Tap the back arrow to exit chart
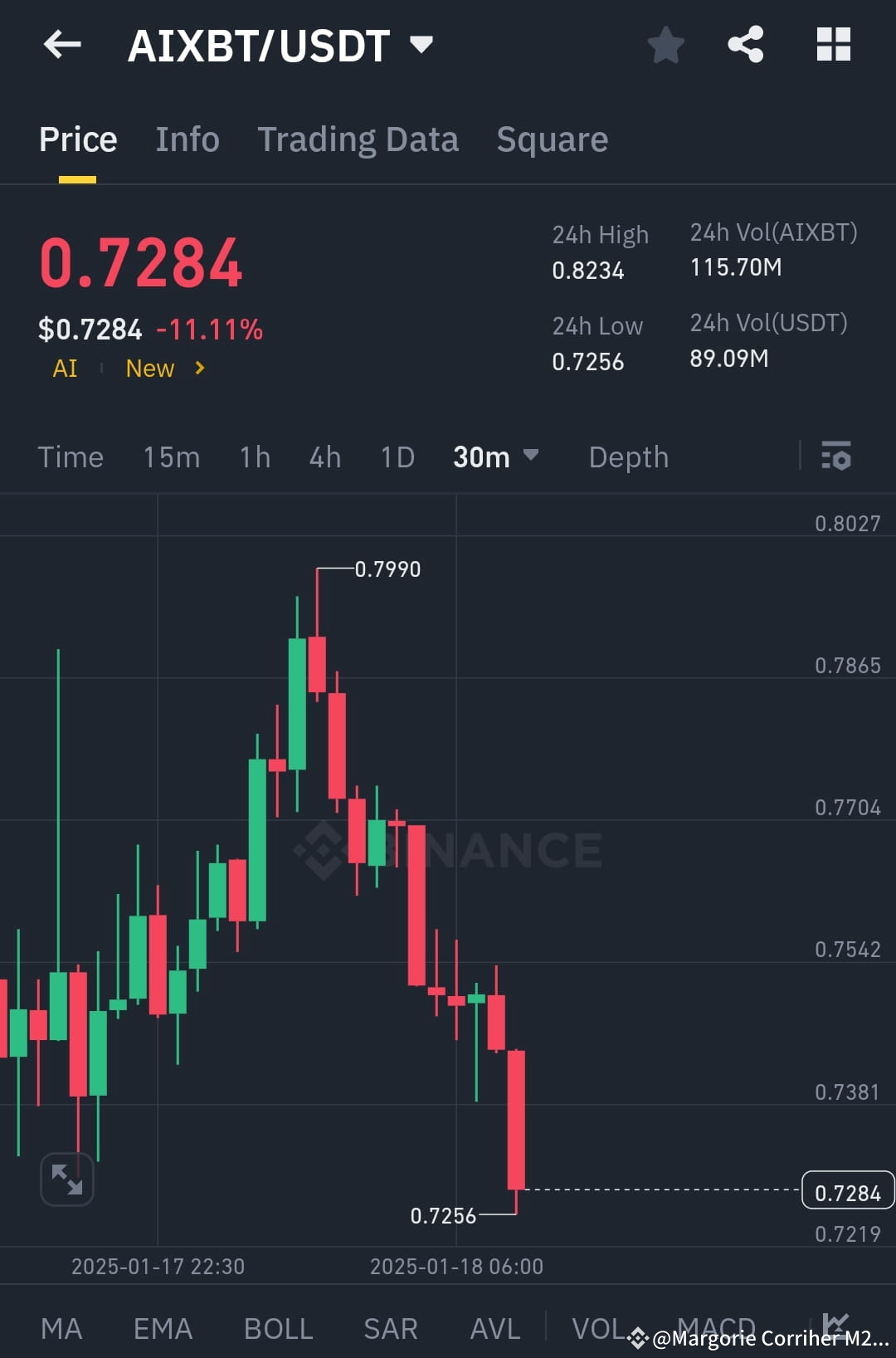The width and height of the screenshot is (896, 1358). pyautogui.click(x=62, y=46)
